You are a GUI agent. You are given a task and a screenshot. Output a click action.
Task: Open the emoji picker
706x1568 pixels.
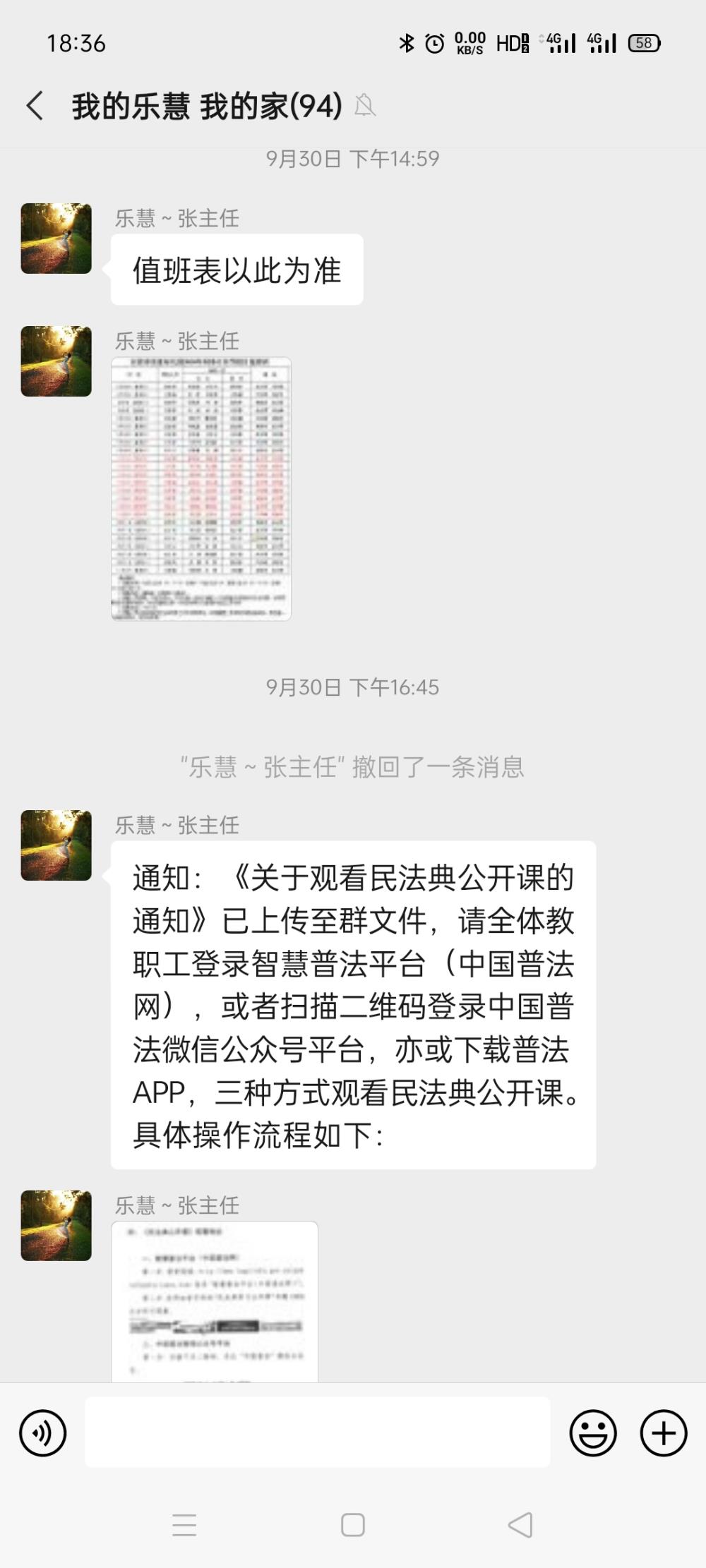pos(593,1433)
